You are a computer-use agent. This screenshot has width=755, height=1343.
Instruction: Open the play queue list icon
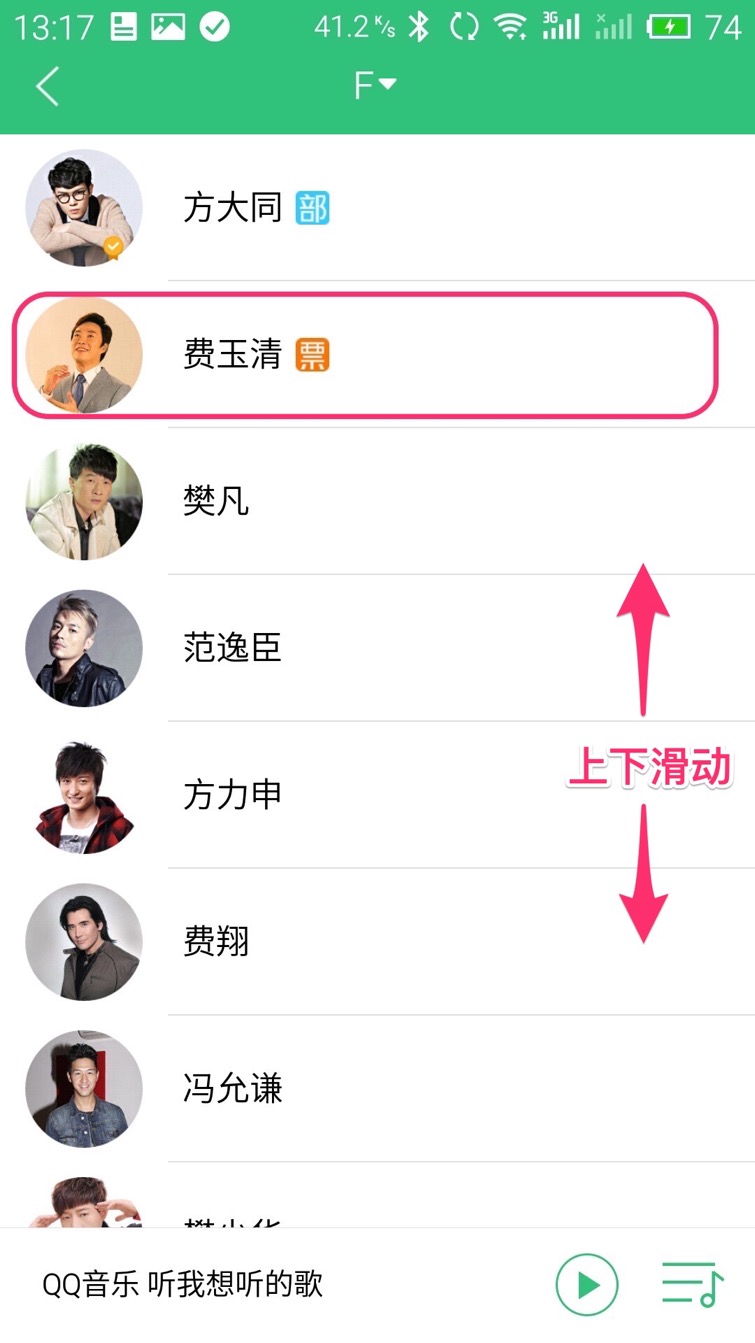692,1284
